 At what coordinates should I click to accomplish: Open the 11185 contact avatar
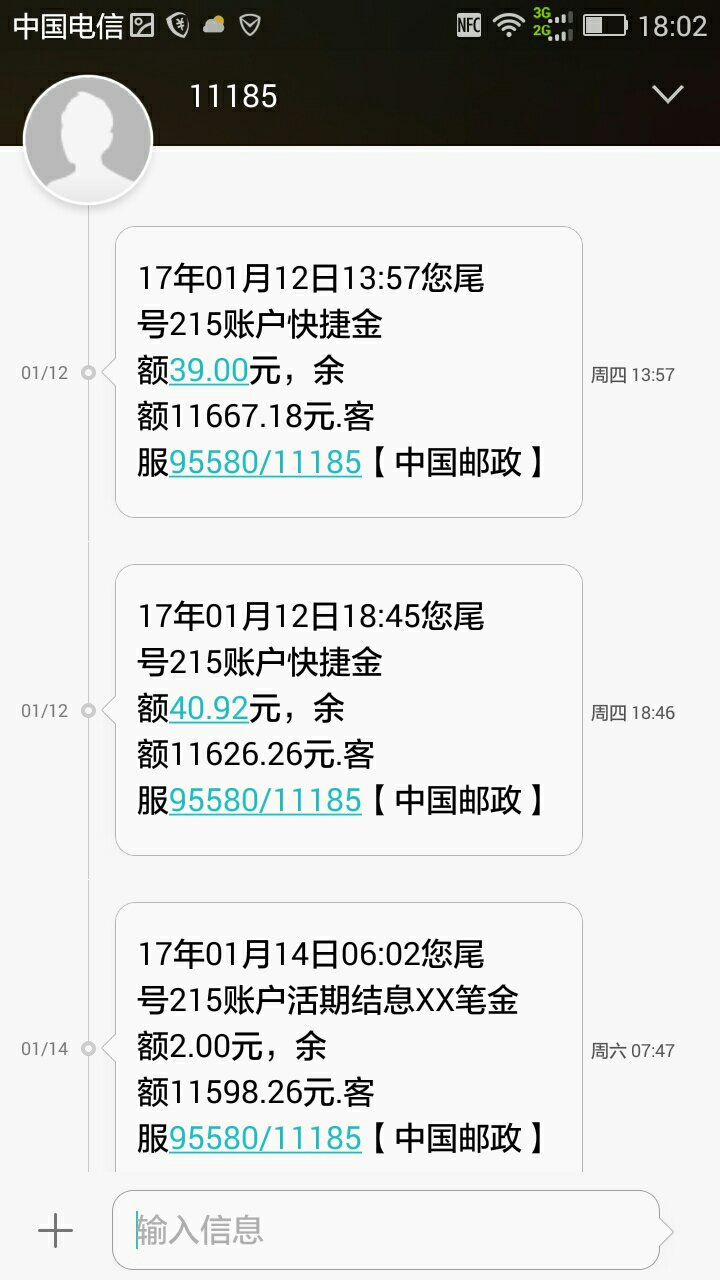(x=88, y=140)
